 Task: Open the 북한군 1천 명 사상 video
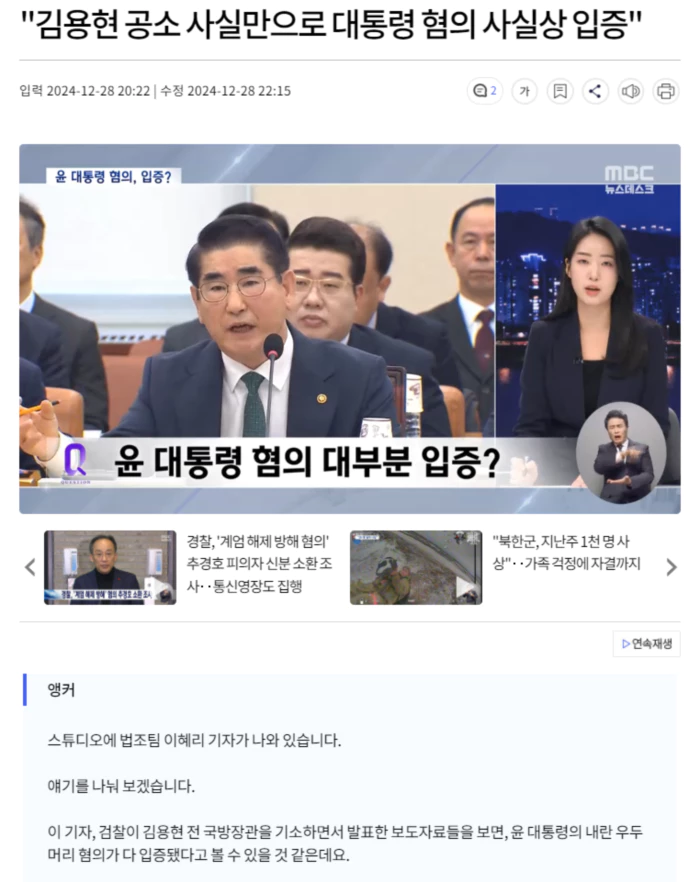click(x=416, y=567)
